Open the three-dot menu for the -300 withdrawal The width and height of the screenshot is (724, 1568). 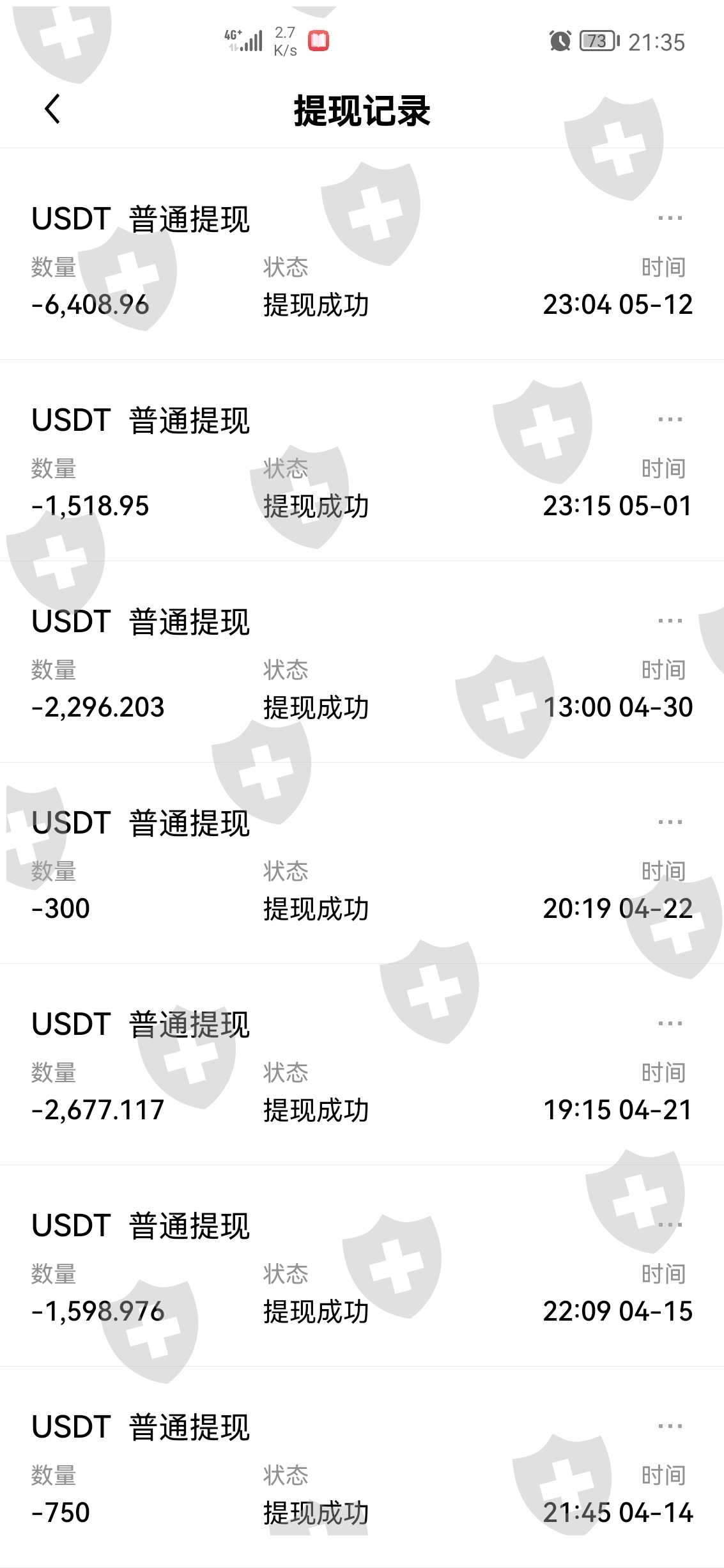(x=670, y=822)
